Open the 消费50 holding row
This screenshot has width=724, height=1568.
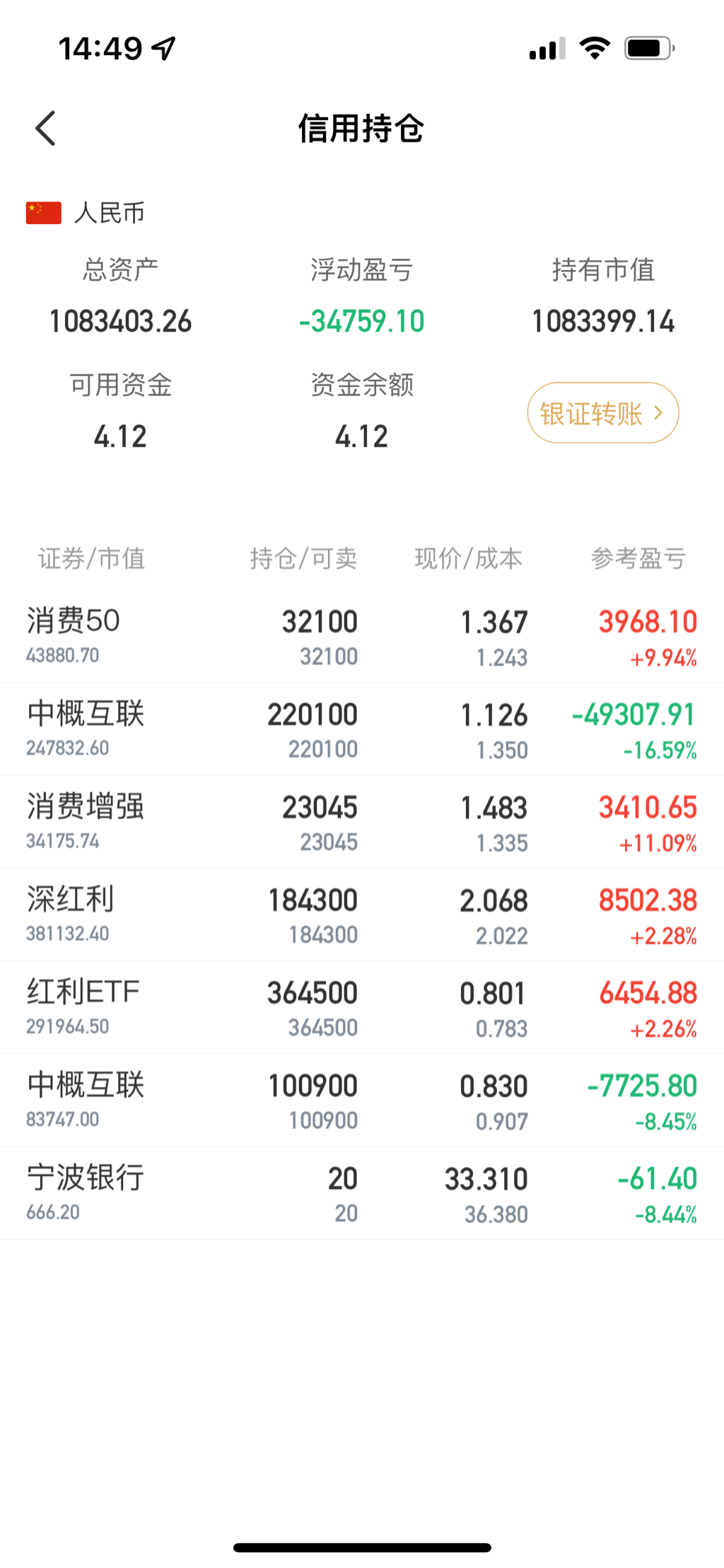361,637
